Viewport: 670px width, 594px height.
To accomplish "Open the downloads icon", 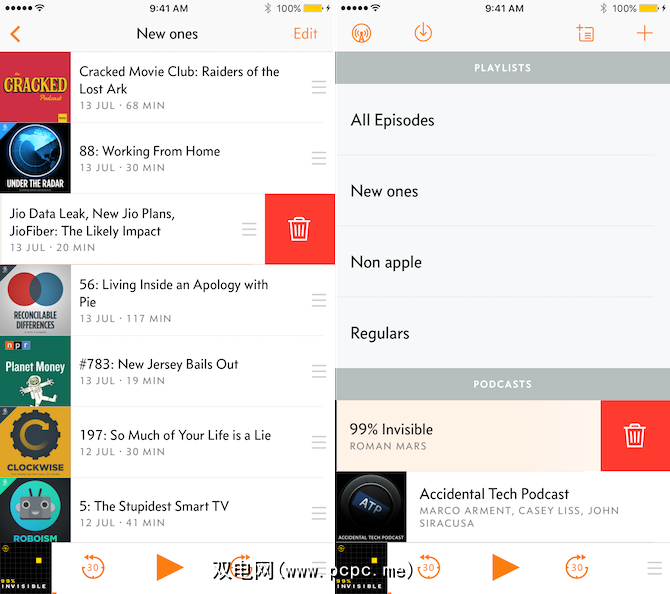I will pyautogui.click(x=423, y=33).
